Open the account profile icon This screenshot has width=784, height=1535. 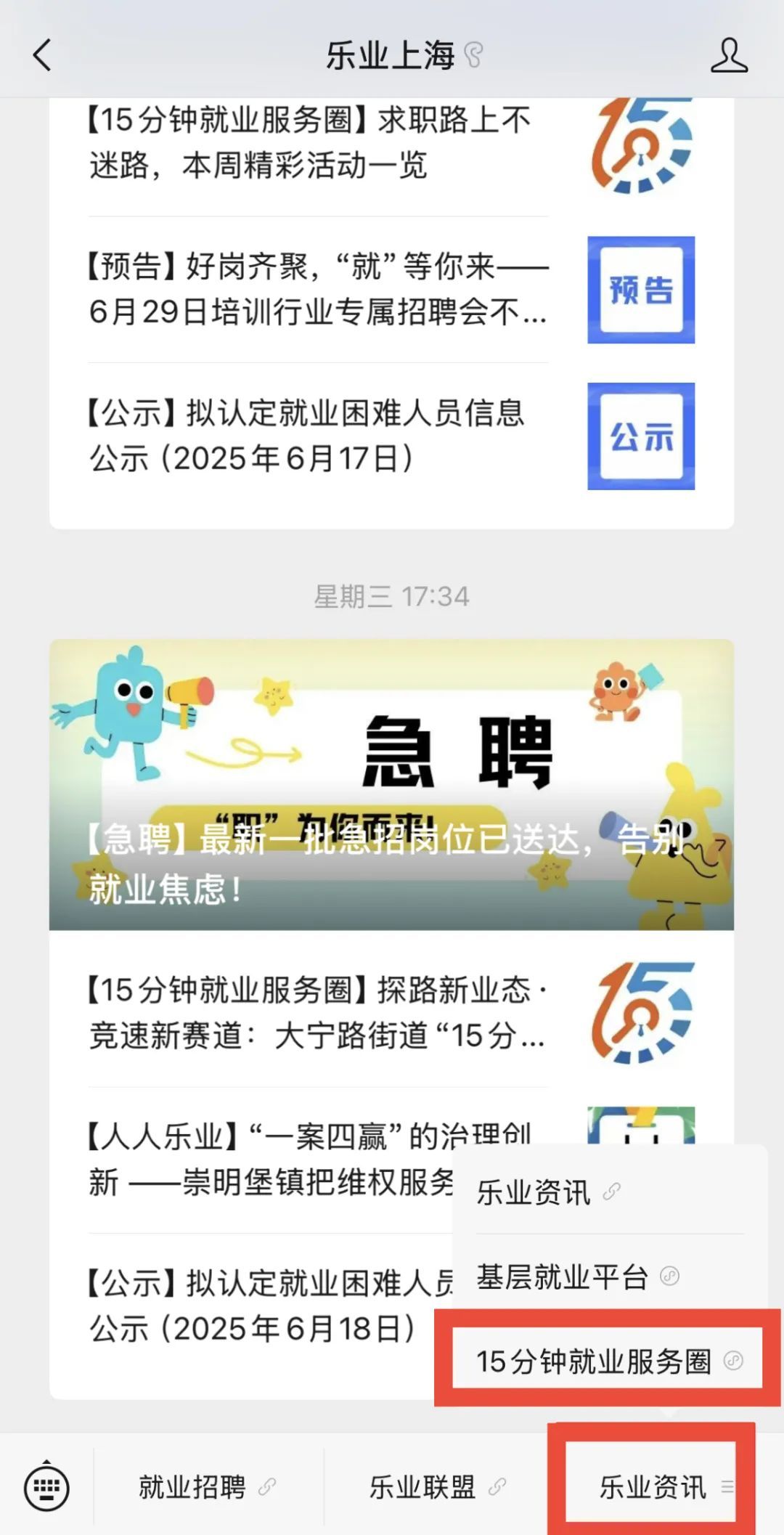[729, 55]
